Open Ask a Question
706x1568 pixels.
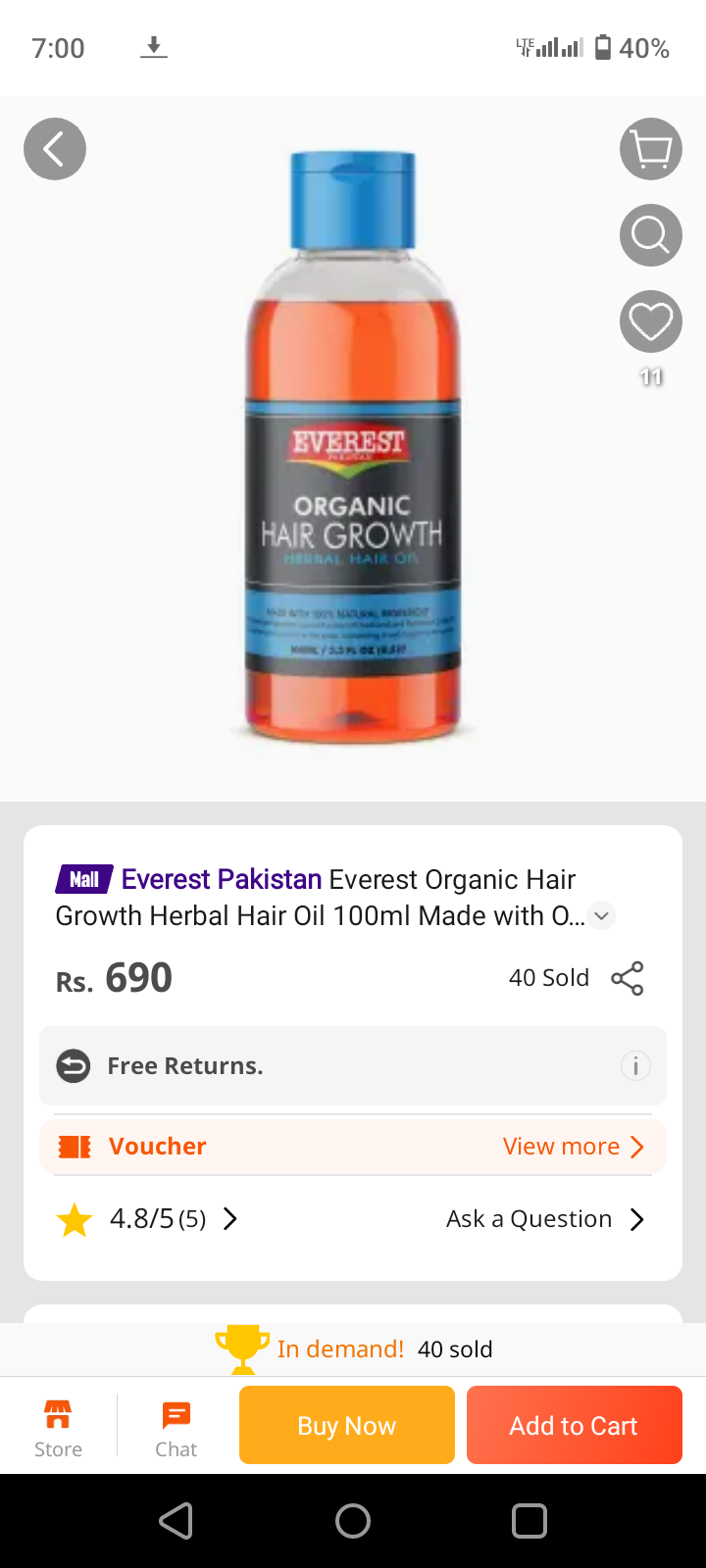click(x=544, y=1219)
